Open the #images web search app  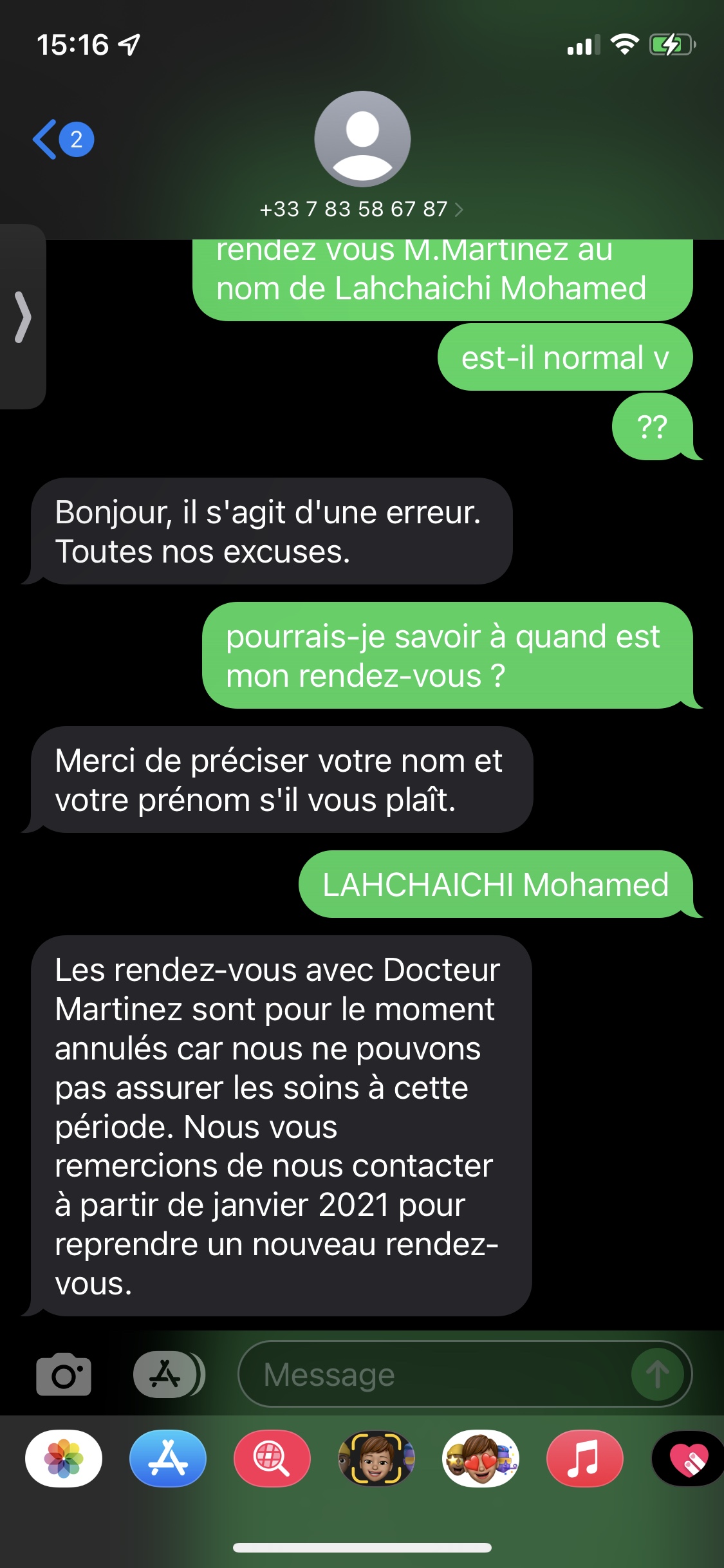tap(272, 1459)
